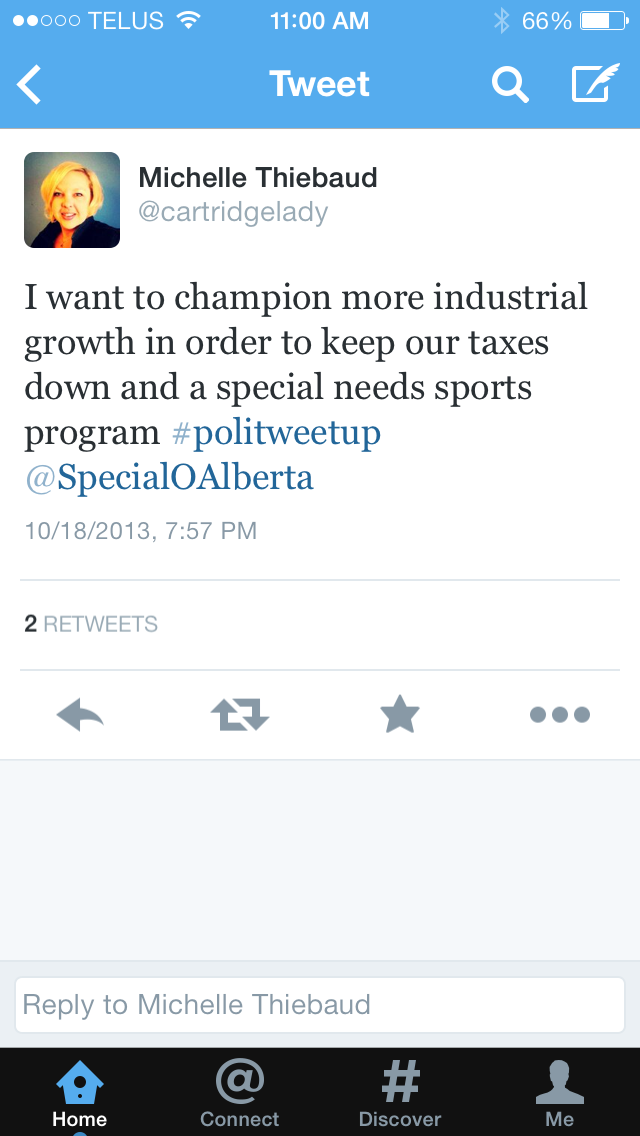Viewport: 640px width, 1136px height.
Task: Visit the @SpecialOAlberta mention
Action: click(x=169, y=478)
